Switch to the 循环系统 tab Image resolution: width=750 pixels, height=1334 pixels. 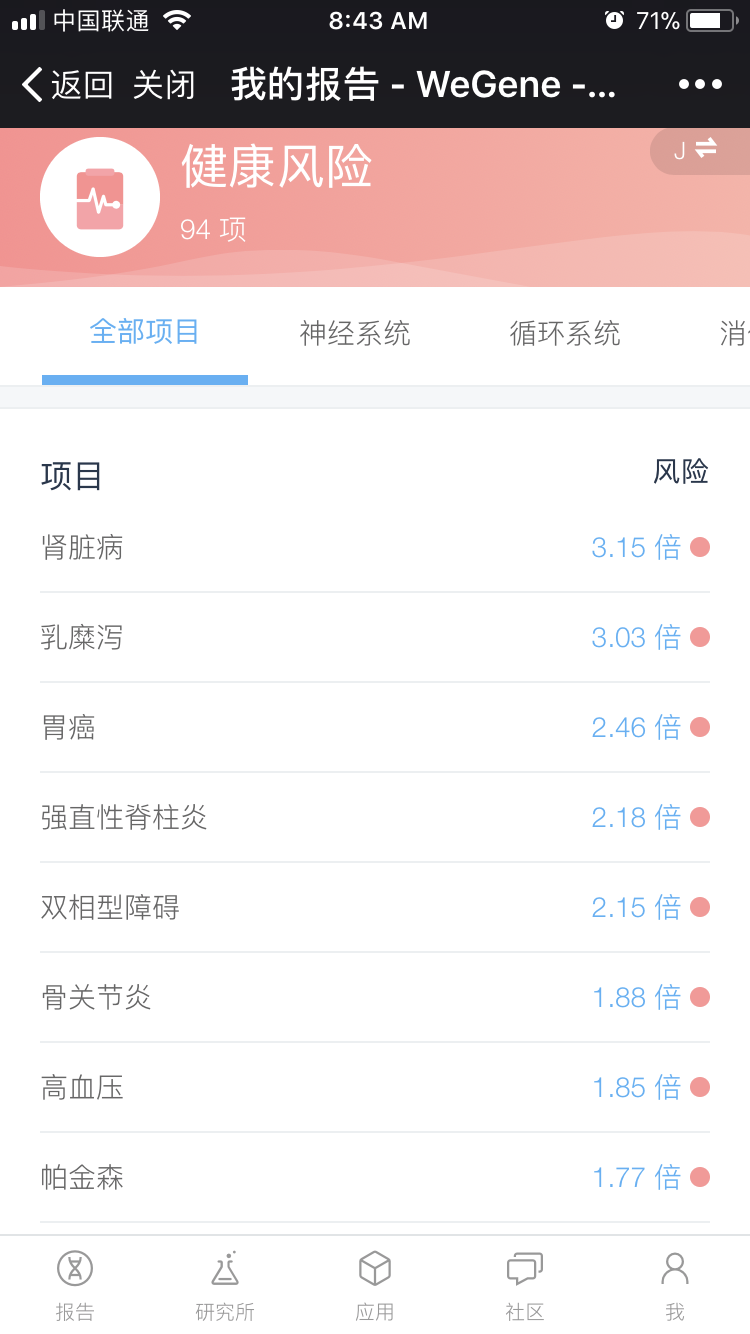coord(565,333)
